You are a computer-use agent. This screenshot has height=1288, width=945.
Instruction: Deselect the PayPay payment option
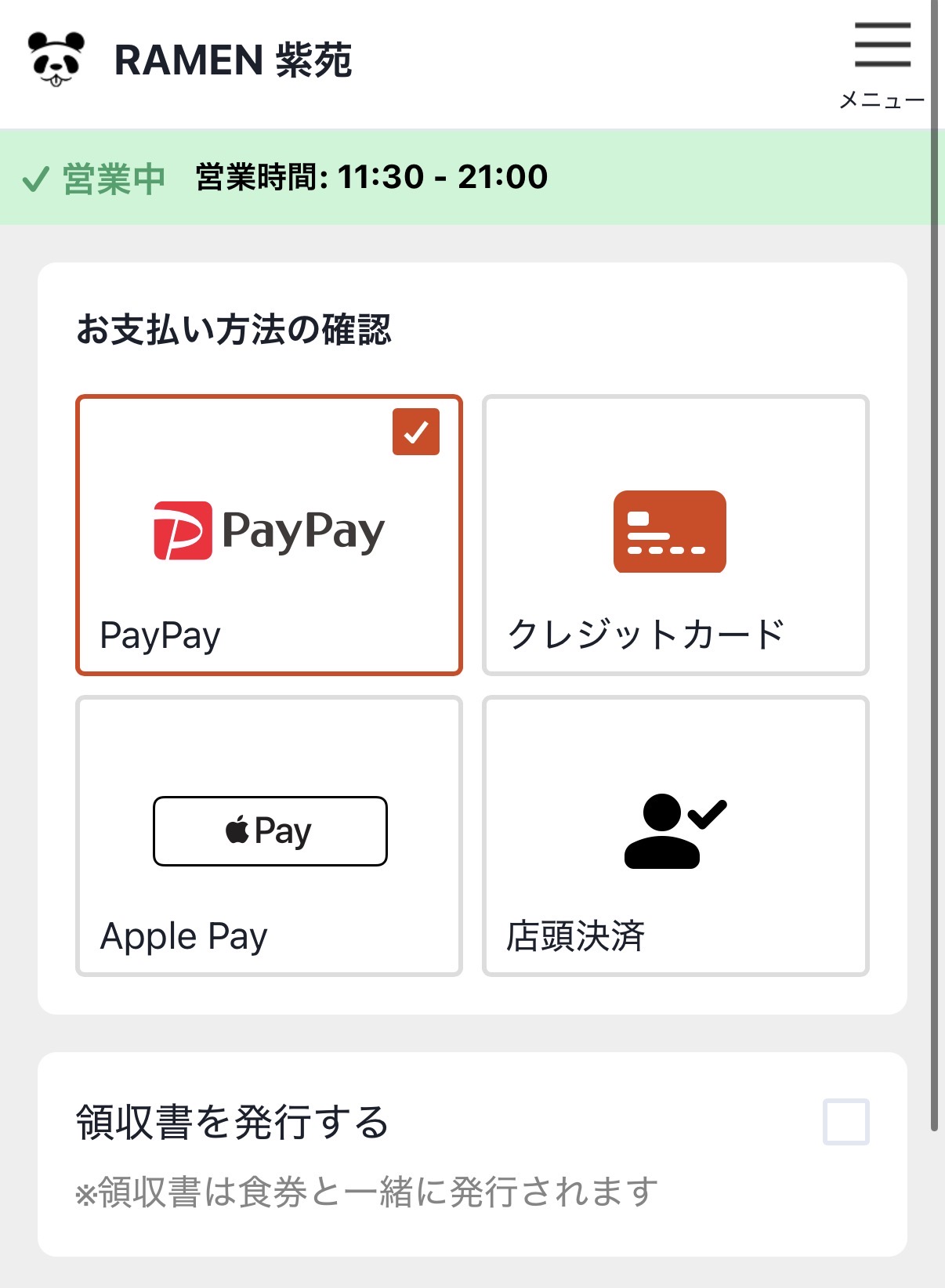click(x=269, y=534)
